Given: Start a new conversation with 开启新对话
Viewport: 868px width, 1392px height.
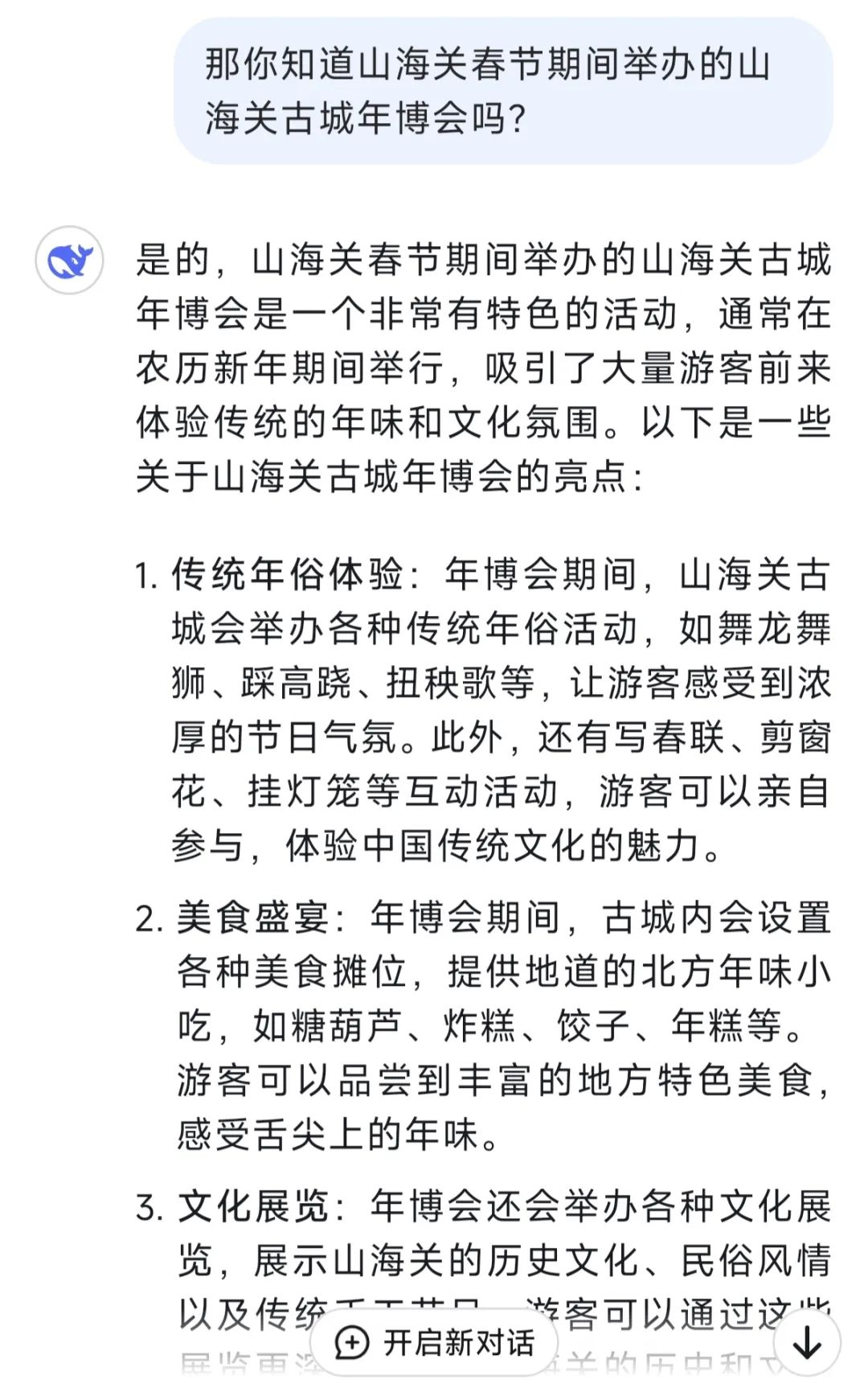Looking at the screenshot, I should [x=435, y=1342].
